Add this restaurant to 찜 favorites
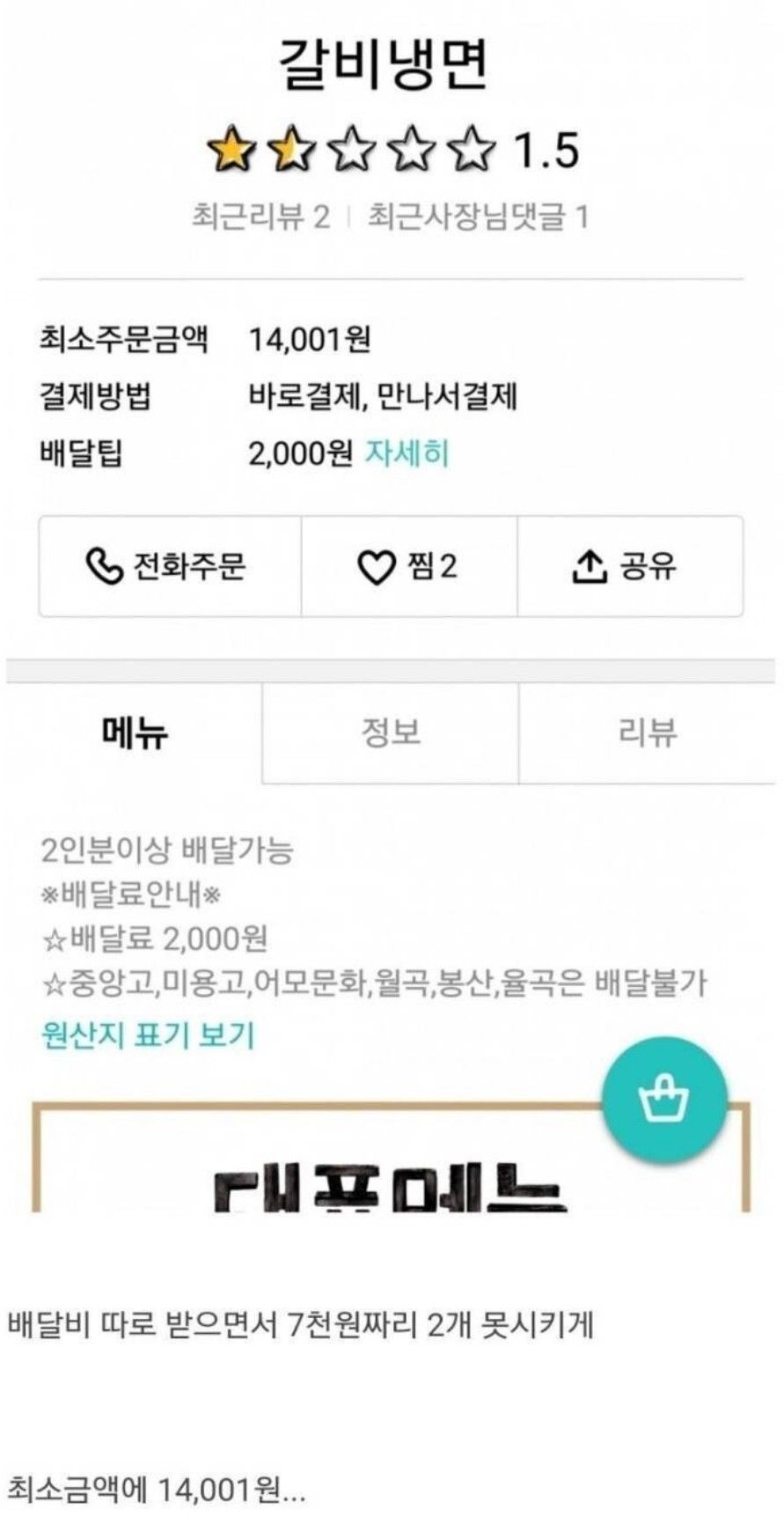Screen dimensions: 784x1539 point(408,566)
